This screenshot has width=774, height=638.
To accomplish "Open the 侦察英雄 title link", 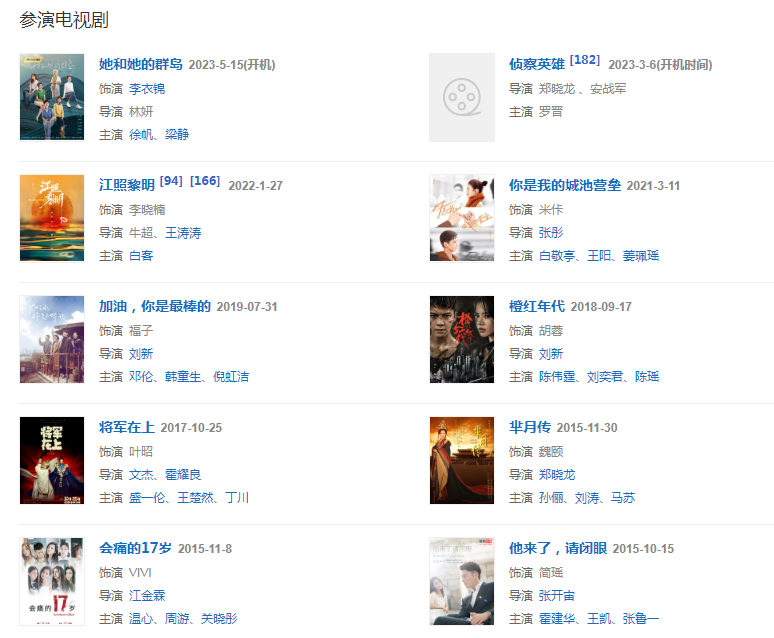I will click(536, 64).
